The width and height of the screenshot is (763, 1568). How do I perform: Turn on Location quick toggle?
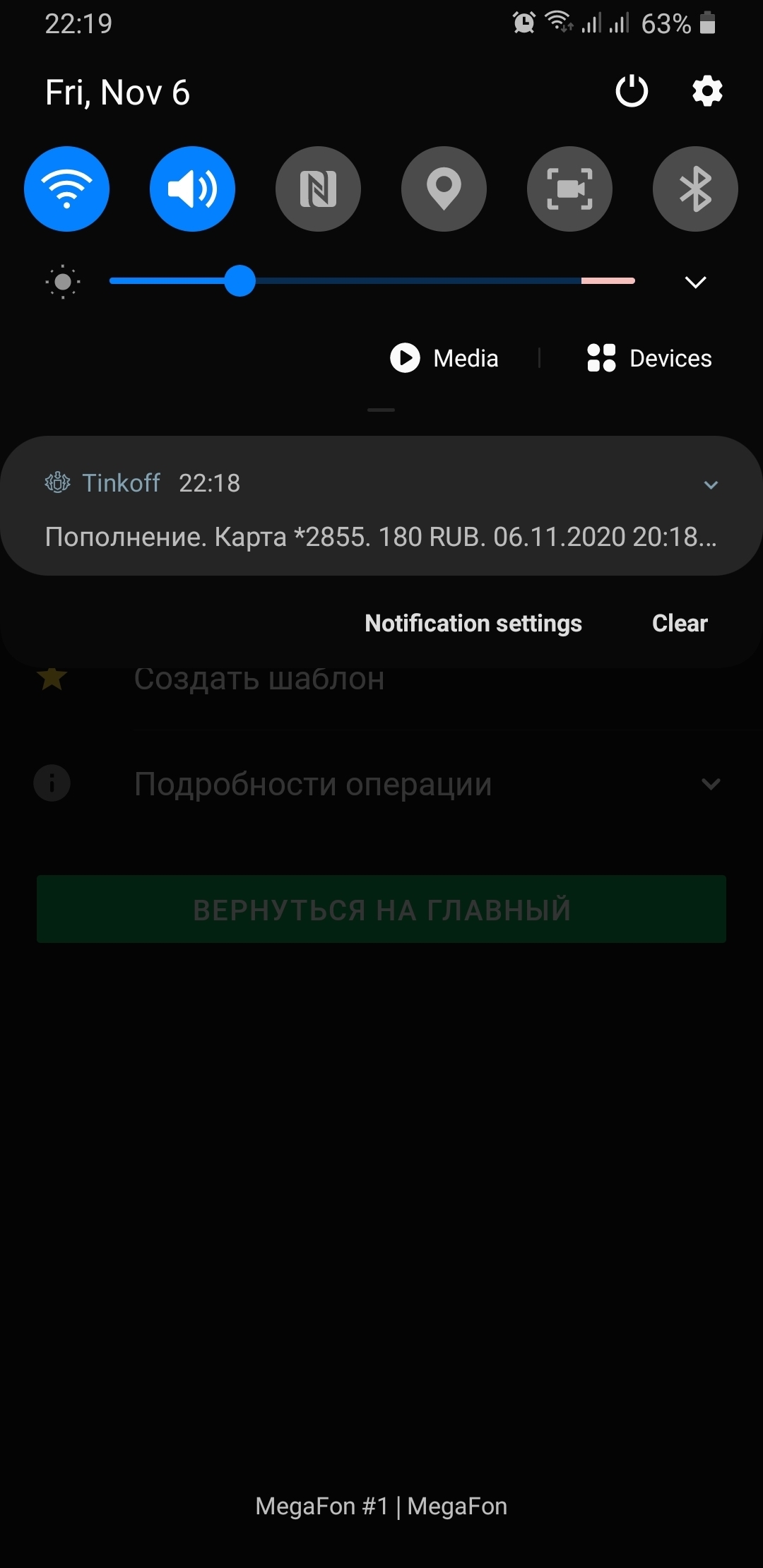444,189
